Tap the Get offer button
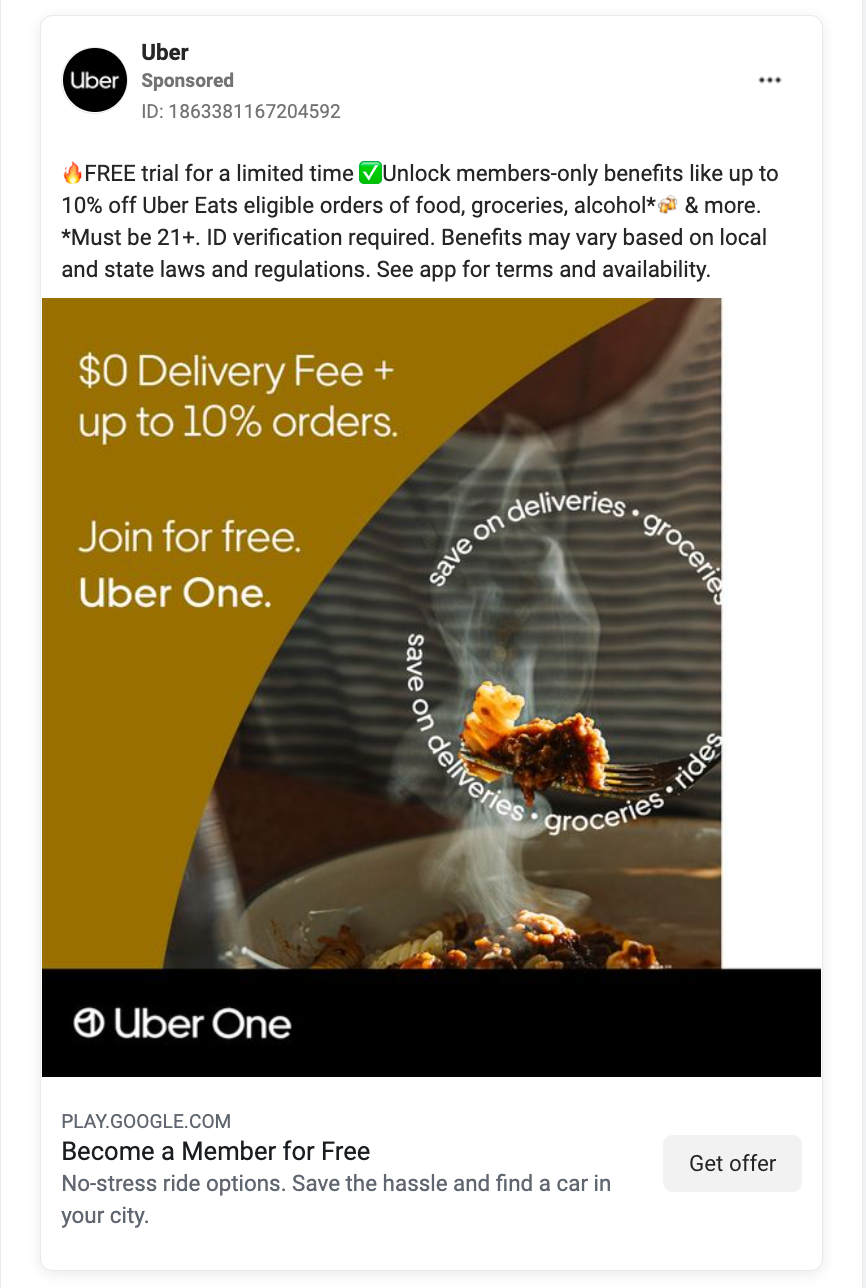The width and height of the screenshot is (866, 1288). (x=732, y=1163)
